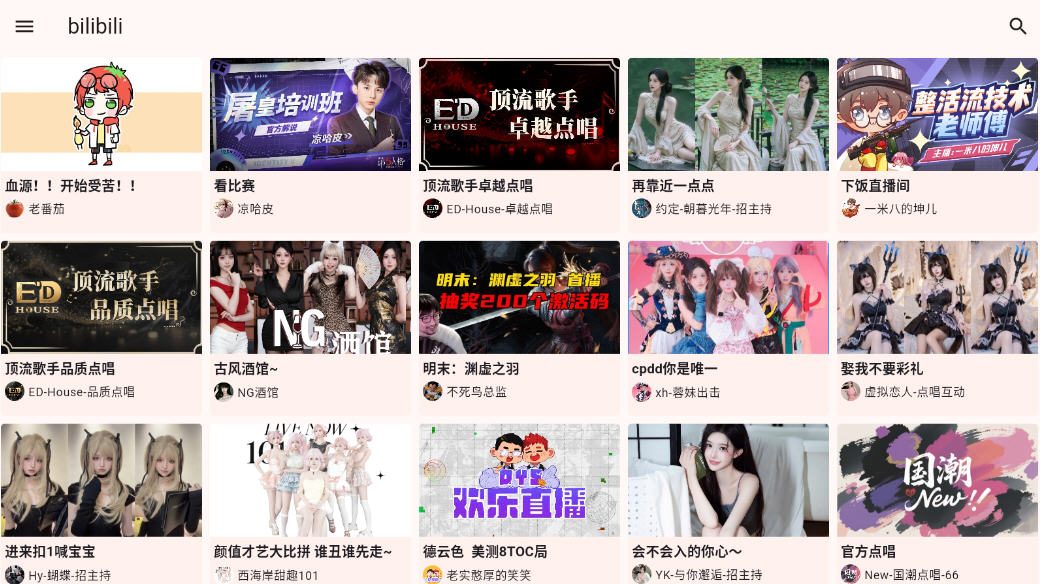Open the hamburger drawer menu
This screenshot has height=584, width=1040.
click(x=24, y=27)
